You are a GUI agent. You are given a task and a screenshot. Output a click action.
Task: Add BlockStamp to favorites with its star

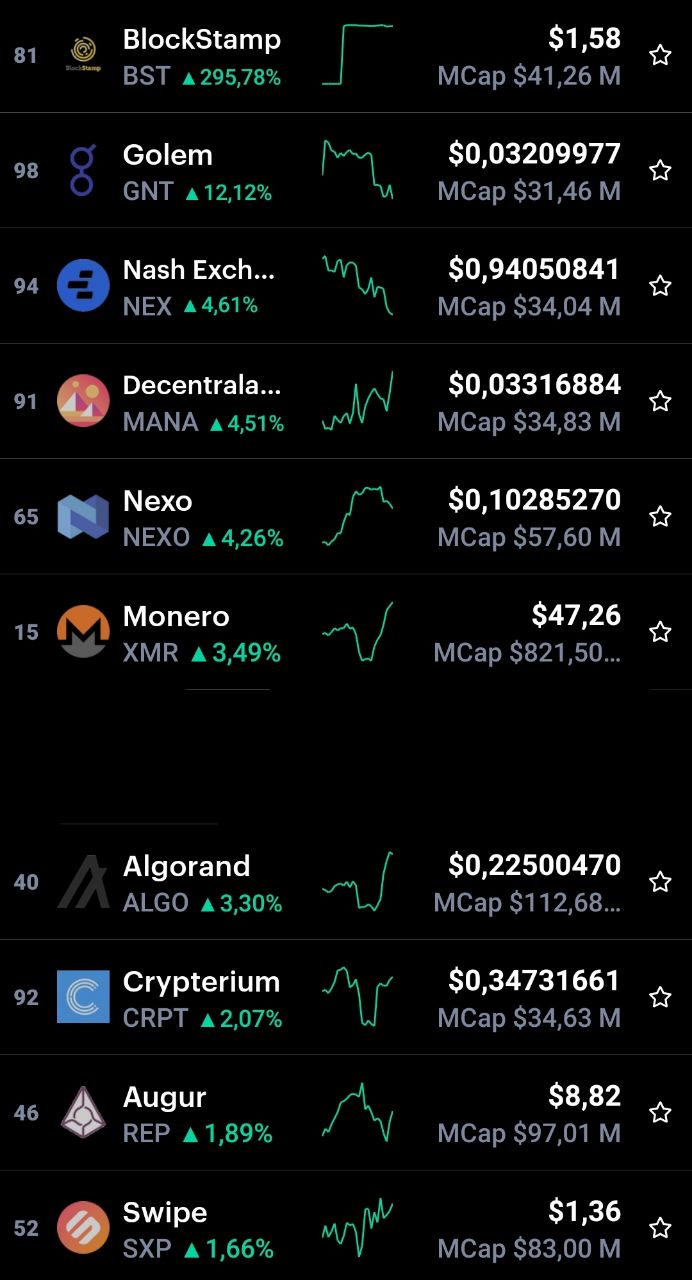pos(660,55)
